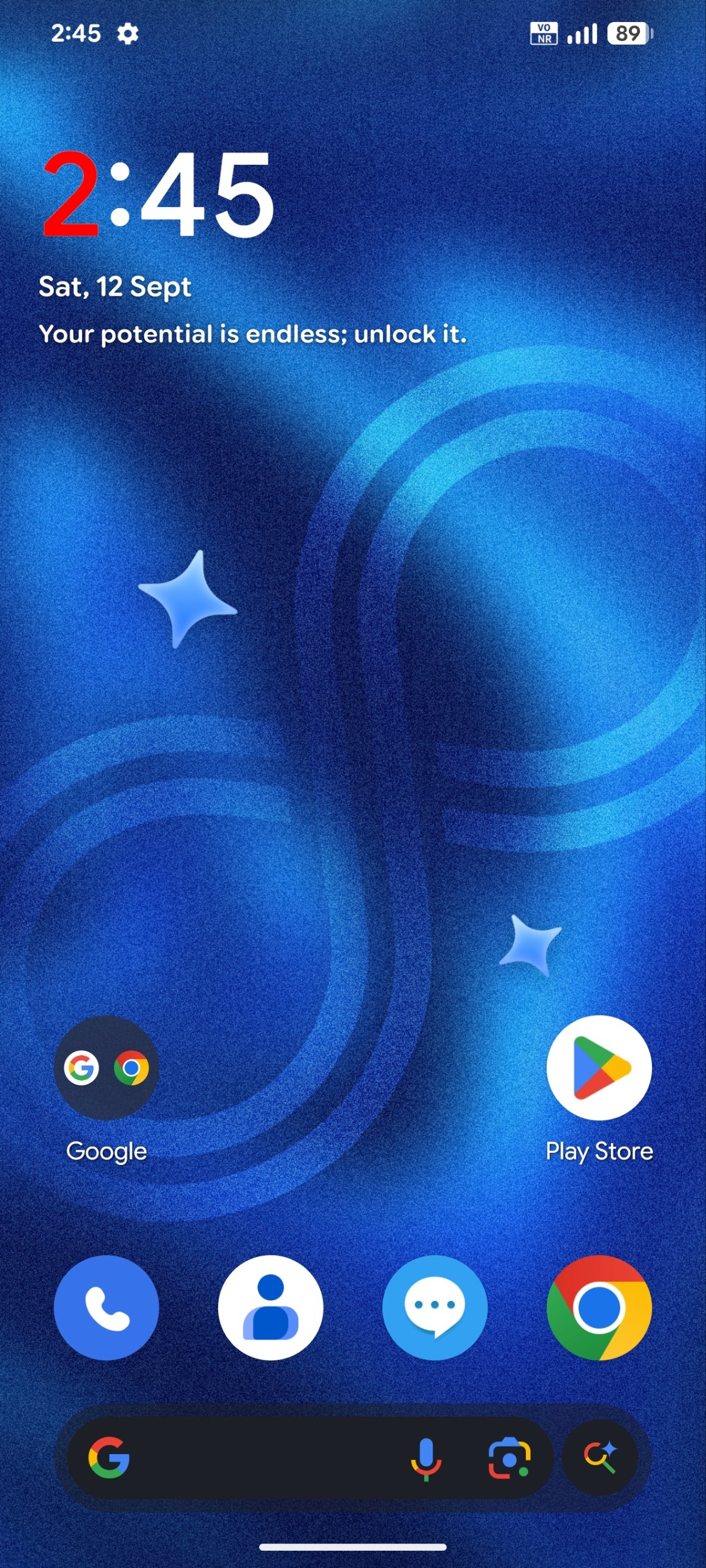Open Google Lens camera search
Image resolution: width=706 pixels, height=1568 pixels.
point(509,1459)
